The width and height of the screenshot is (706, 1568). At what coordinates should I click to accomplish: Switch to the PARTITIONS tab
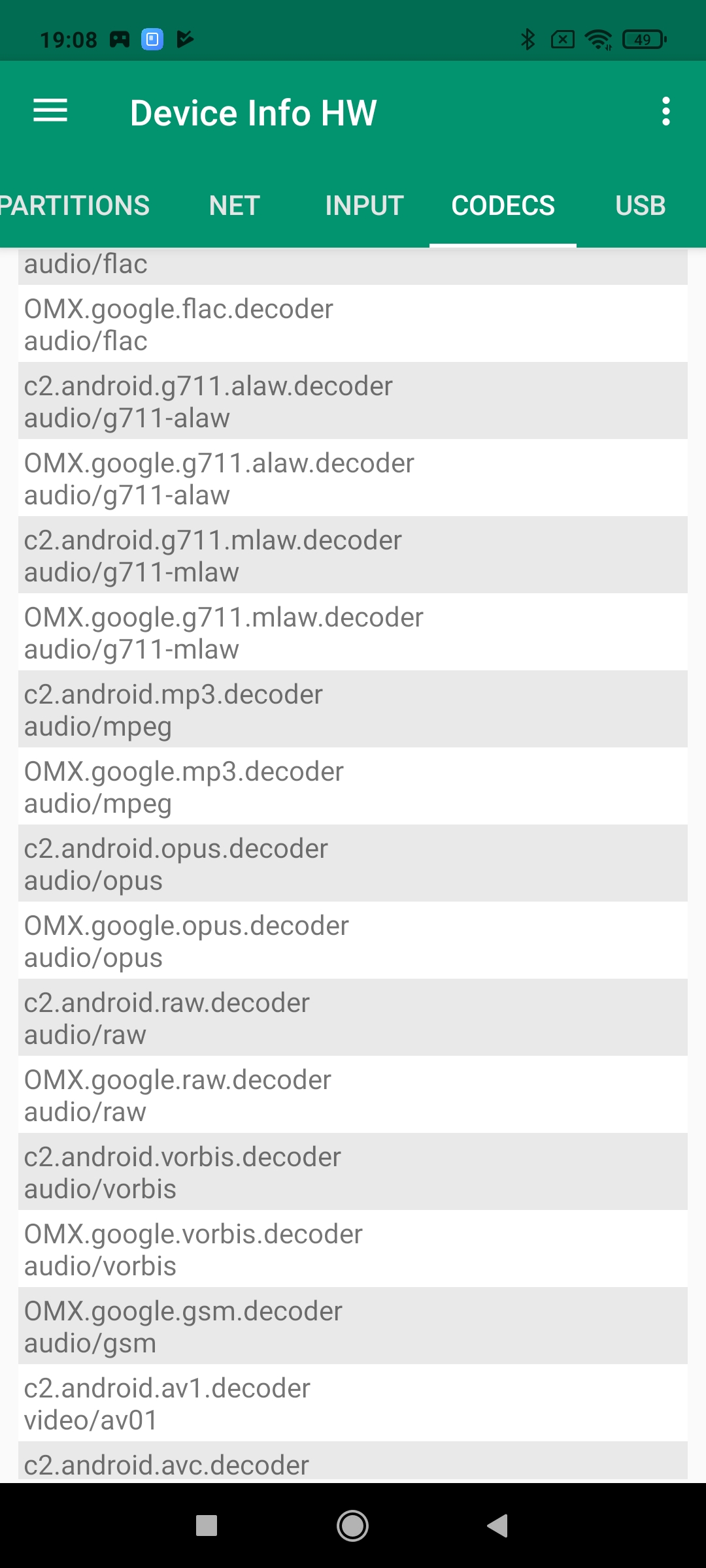(75, 206)
